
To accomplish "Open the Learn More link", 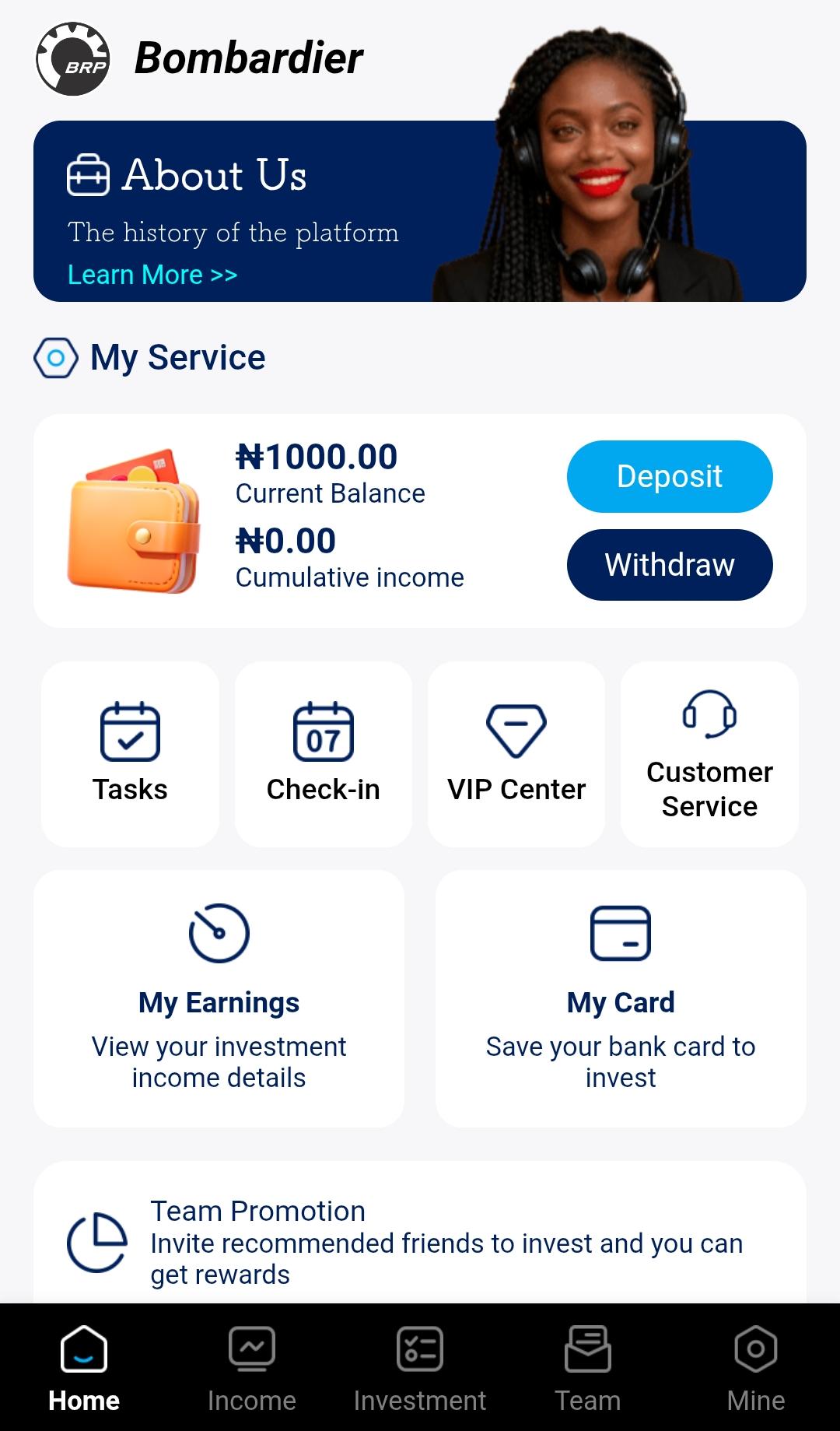I will click(152, 275).
